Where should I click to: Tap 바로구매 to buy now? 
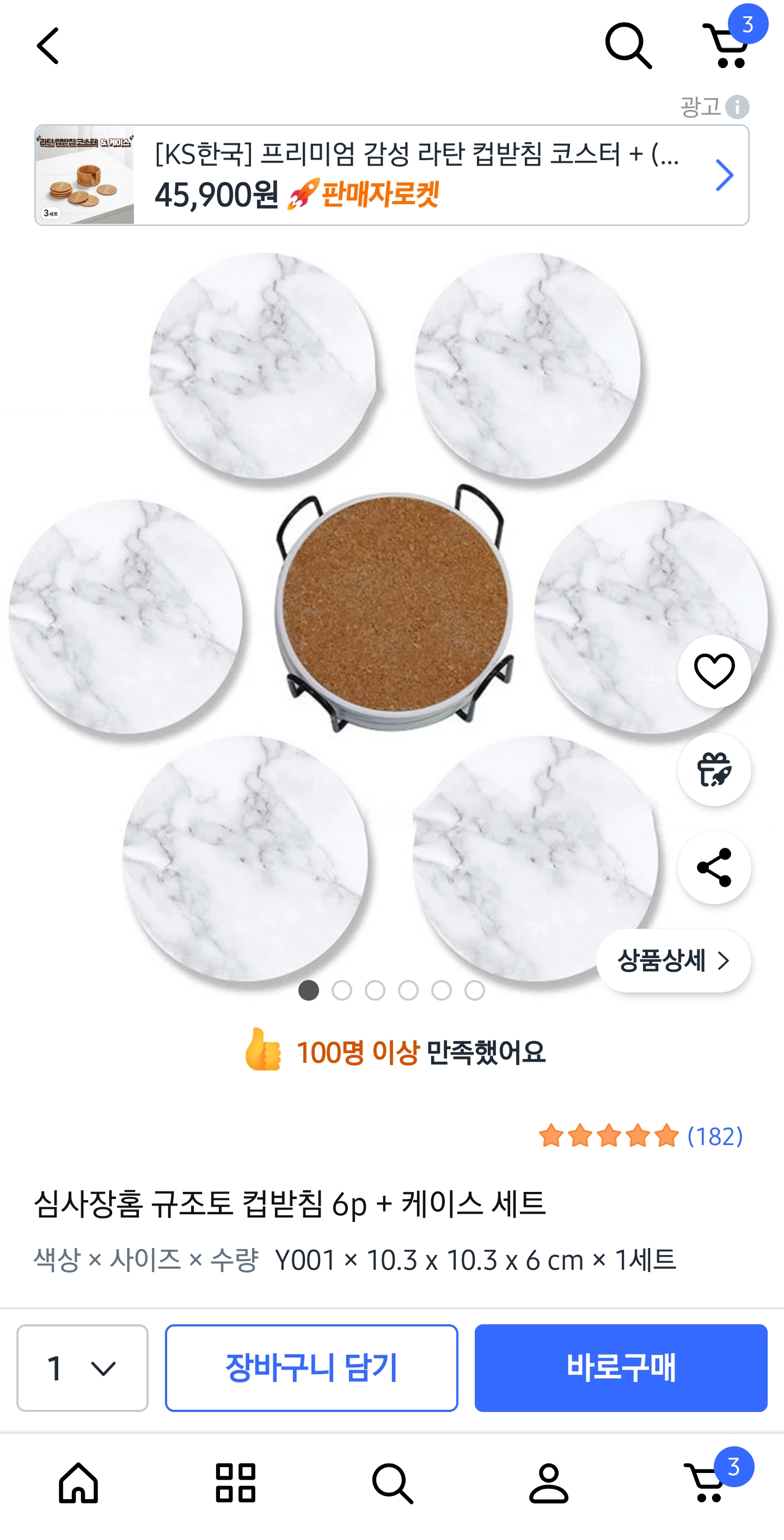click(x=620, y=1368)
